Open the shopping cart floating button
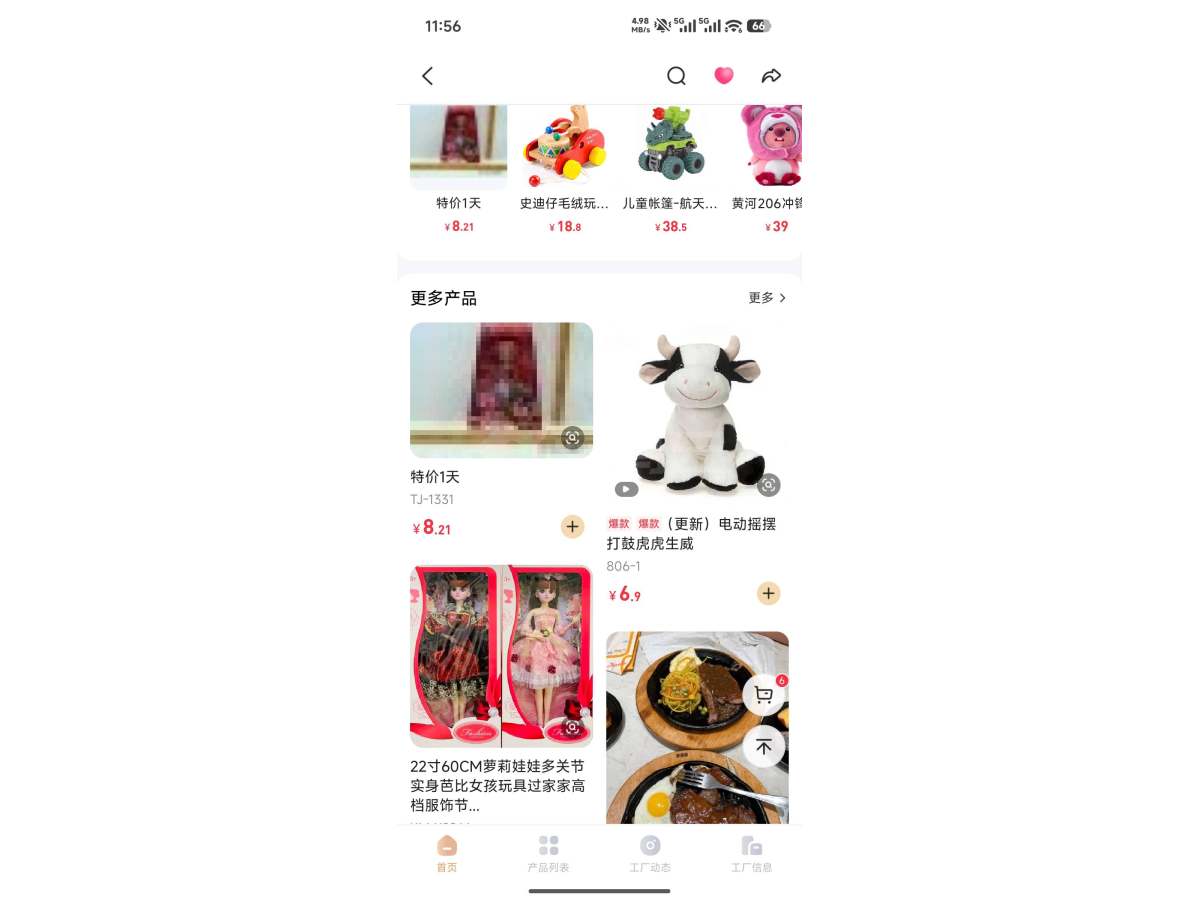Image resolution: width=1200 pixels, height=900 pixels. 764,694
